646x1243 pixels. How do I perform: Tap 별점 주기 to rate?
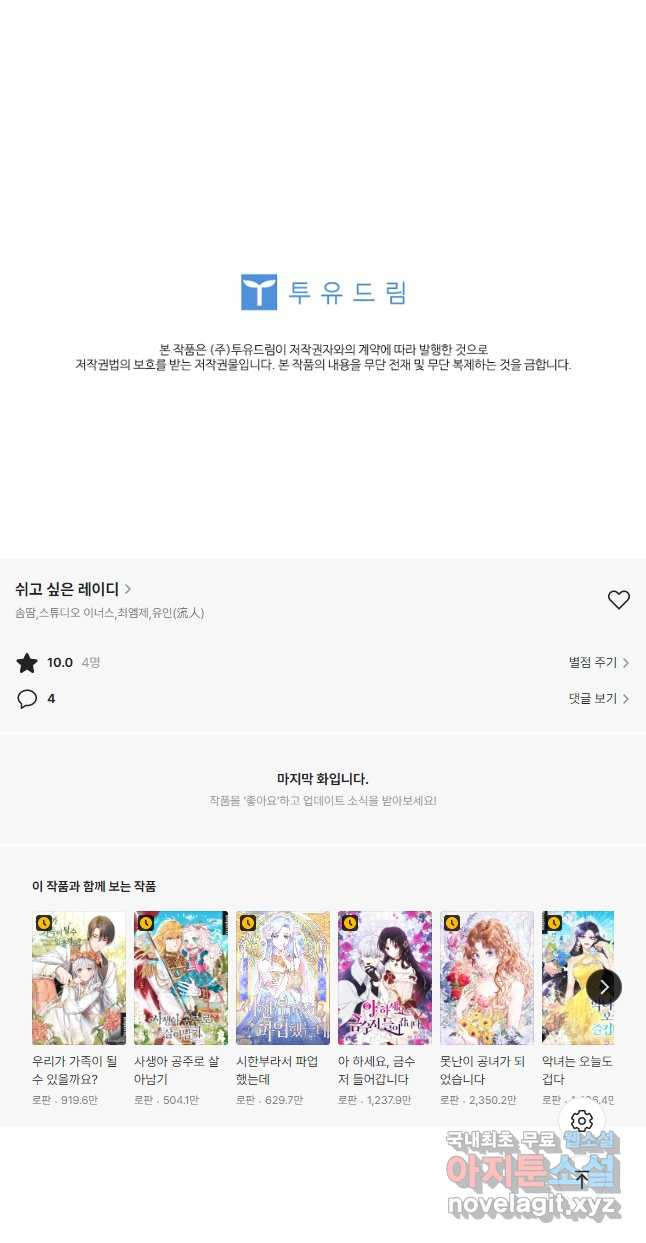(598, 662)
